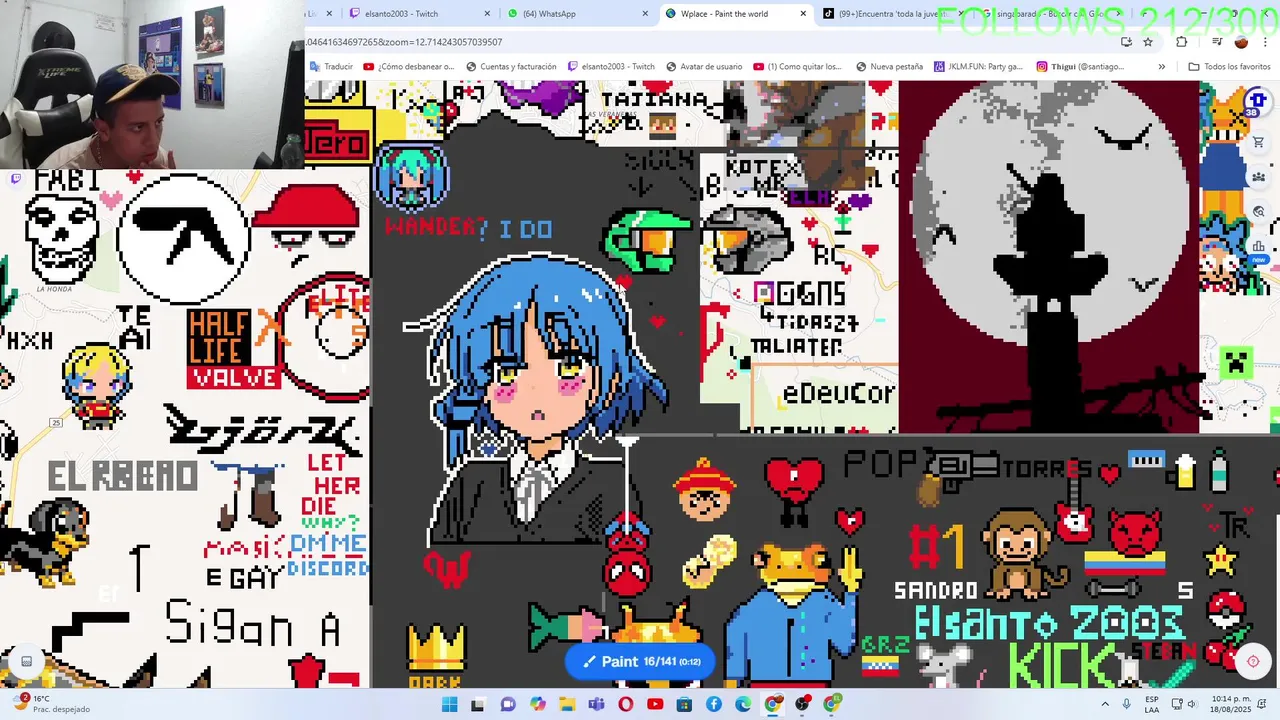Image resolution: width=1280 pixels, height=720 pixels.
Task: Tap the Paint button
Action: (640, 661)
